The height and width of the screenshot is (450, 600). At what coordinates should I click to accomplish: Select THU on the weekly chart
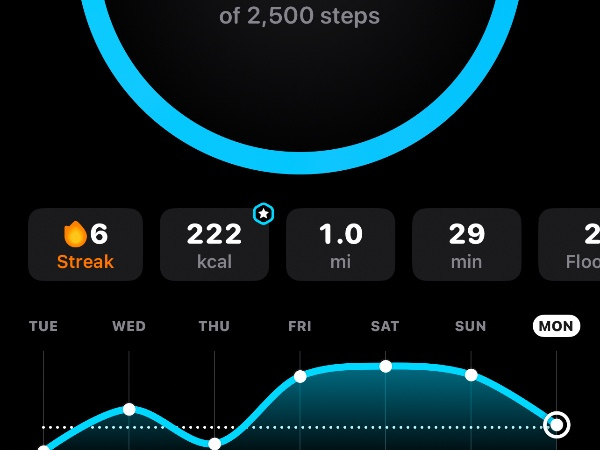pyautogui.click(x=214, y=326)
